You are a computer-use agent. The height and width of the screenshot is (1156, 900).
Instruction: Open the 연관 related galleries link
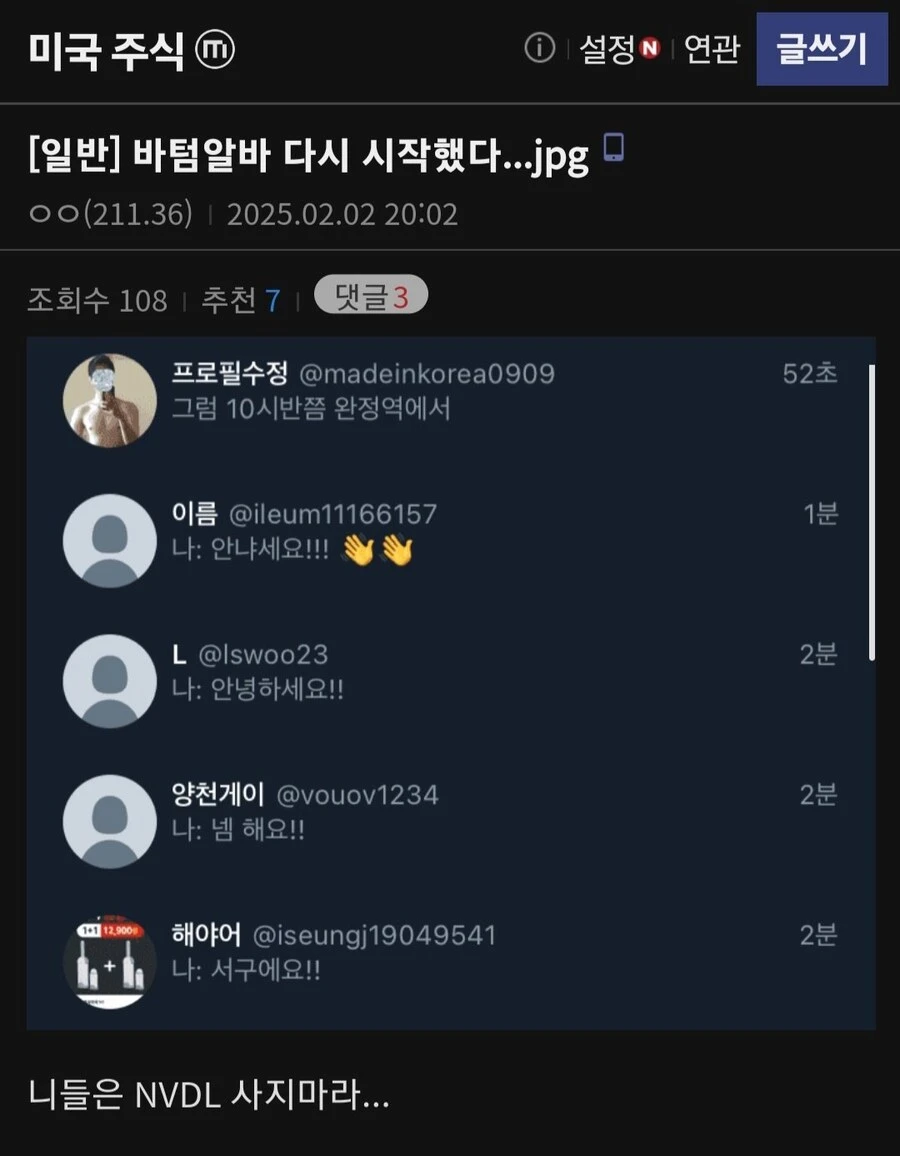[x=711, y=49]
